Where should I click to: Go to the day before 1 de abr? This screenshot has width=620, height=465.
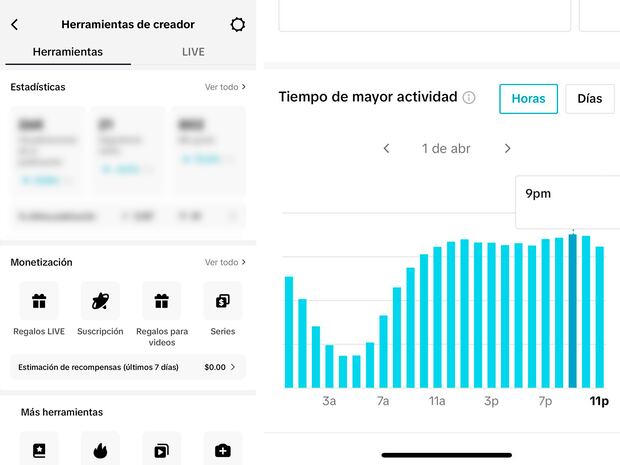pos(386,149)
